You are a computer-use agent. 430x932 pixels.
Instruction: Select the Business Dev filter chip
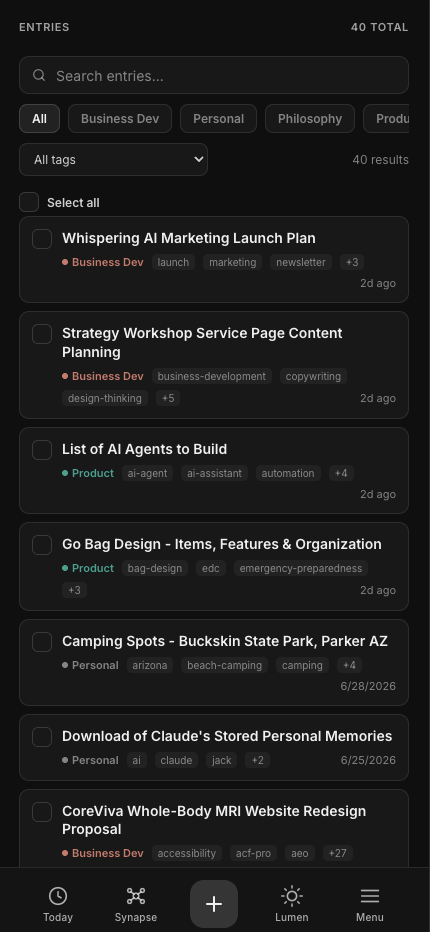120,118
